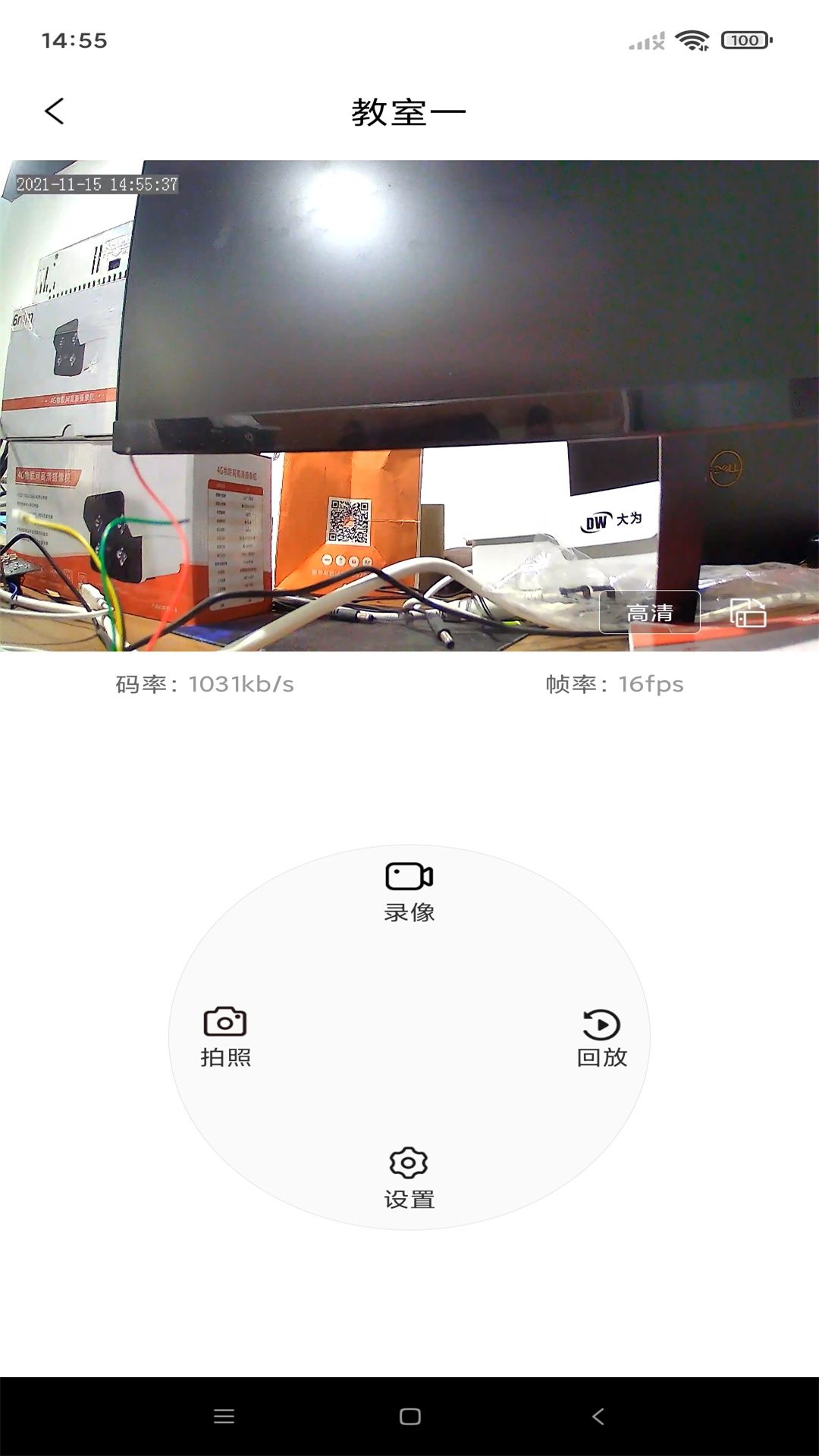Take a snapshot with the 拍照 button
This screenshot has height=1456, width=819.
[x=225, y=1036]
